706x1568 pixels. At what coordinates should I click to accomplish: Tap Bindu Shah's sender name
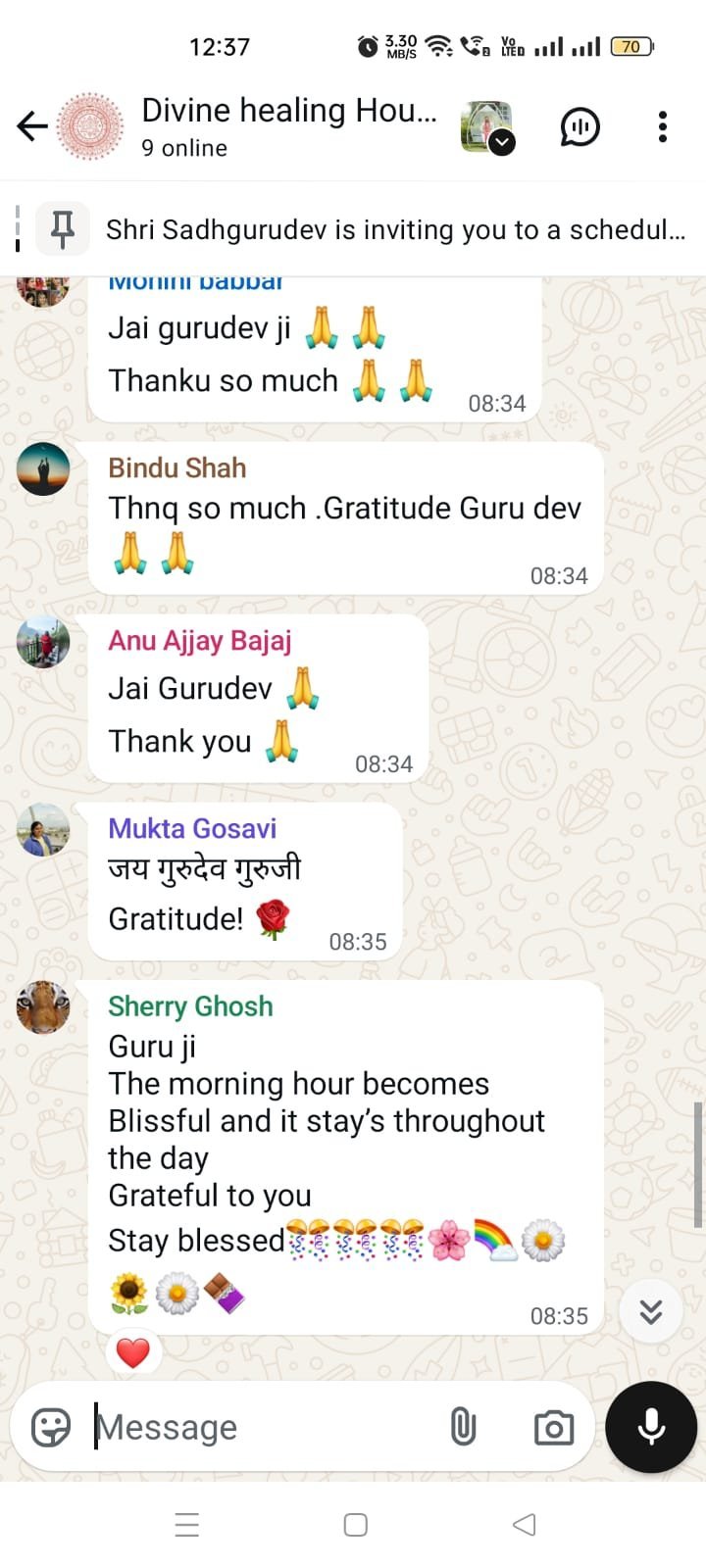click(176, 467)
